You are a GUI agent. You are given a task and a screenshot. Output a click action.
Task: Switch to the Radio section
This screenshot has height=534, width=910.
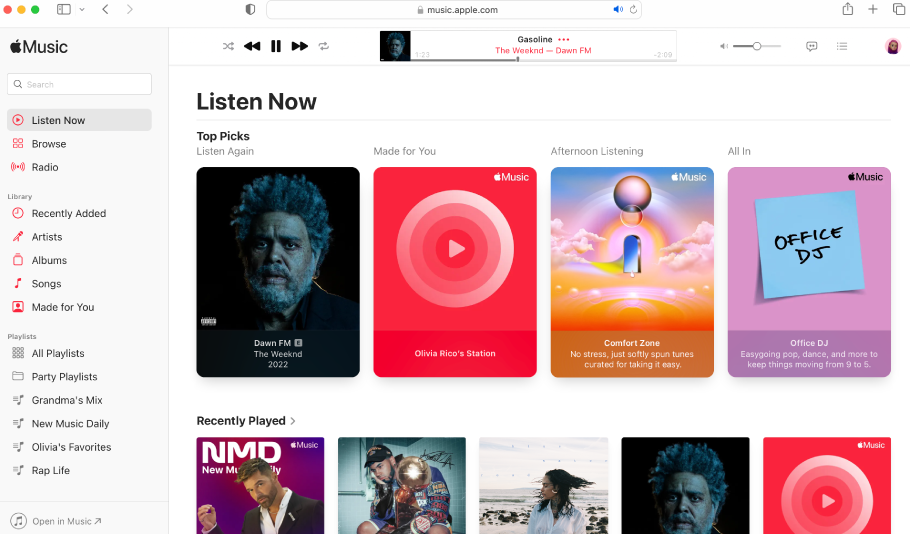coord(45,167)
